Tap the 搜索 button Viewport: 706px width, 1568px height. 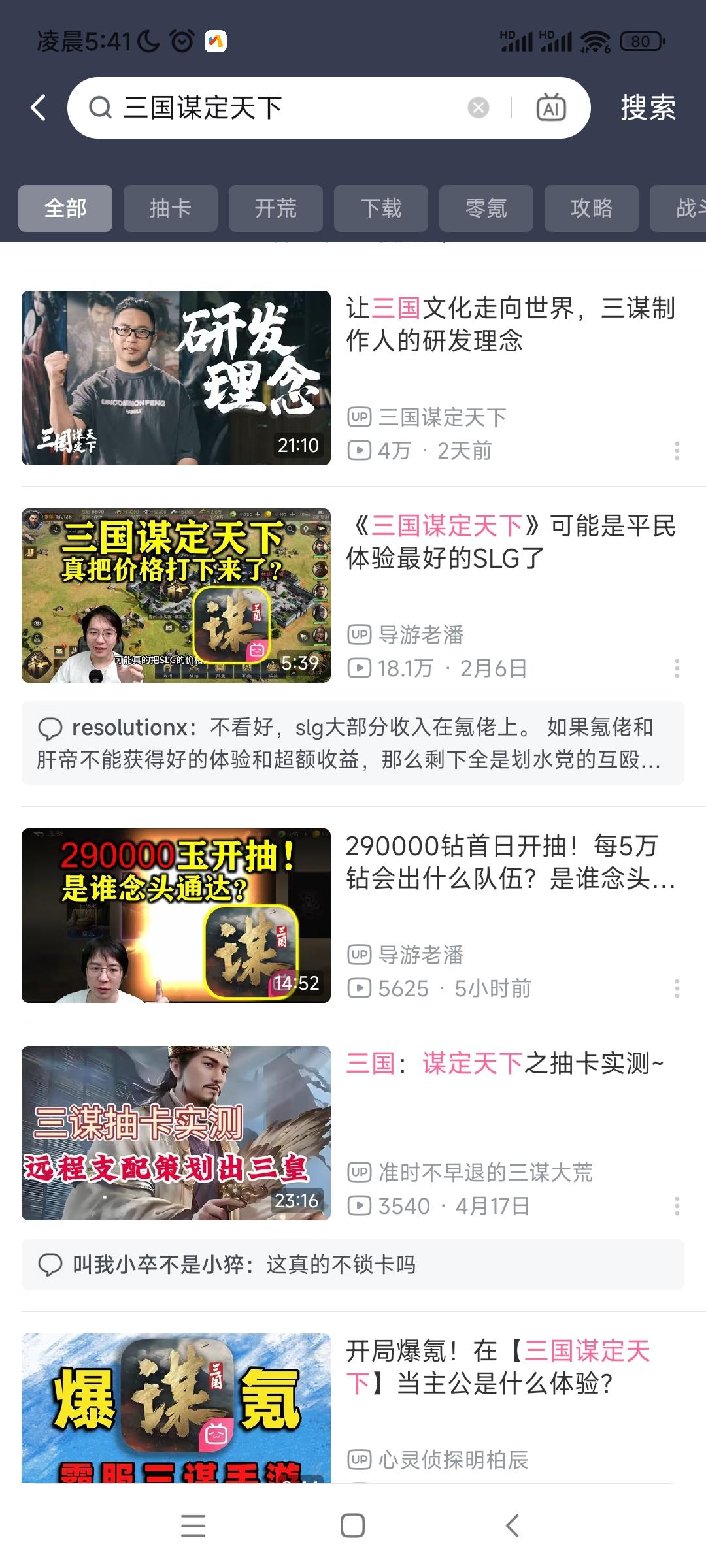[x=647, y=108]
